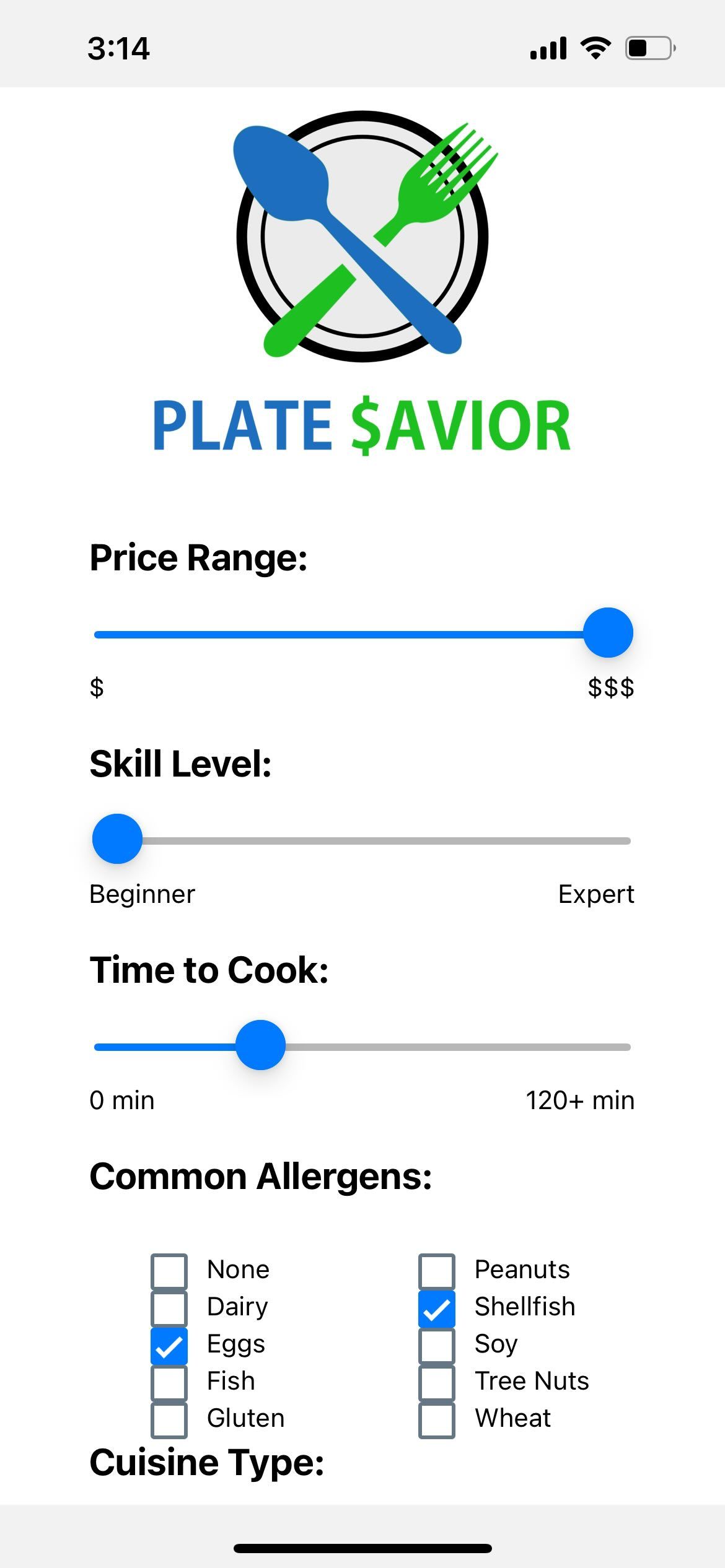Tap the Price Range slider handle

[x=608, y=632]
